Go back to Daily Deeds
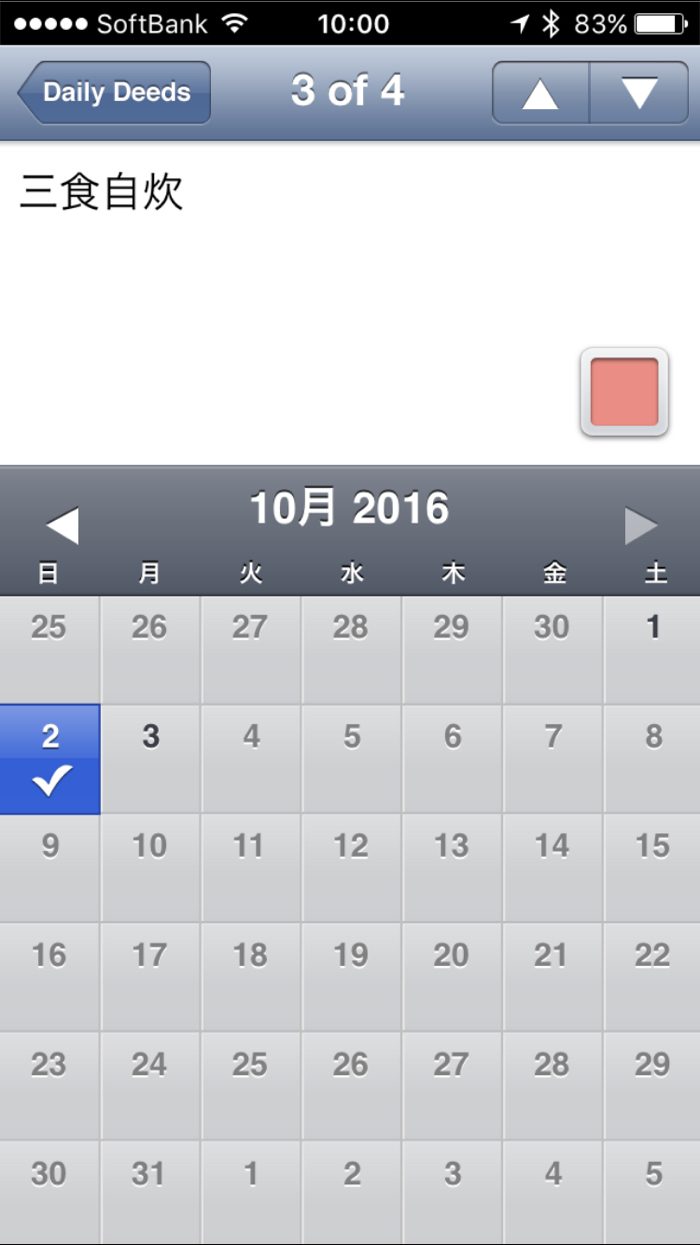 pos(115,93)
